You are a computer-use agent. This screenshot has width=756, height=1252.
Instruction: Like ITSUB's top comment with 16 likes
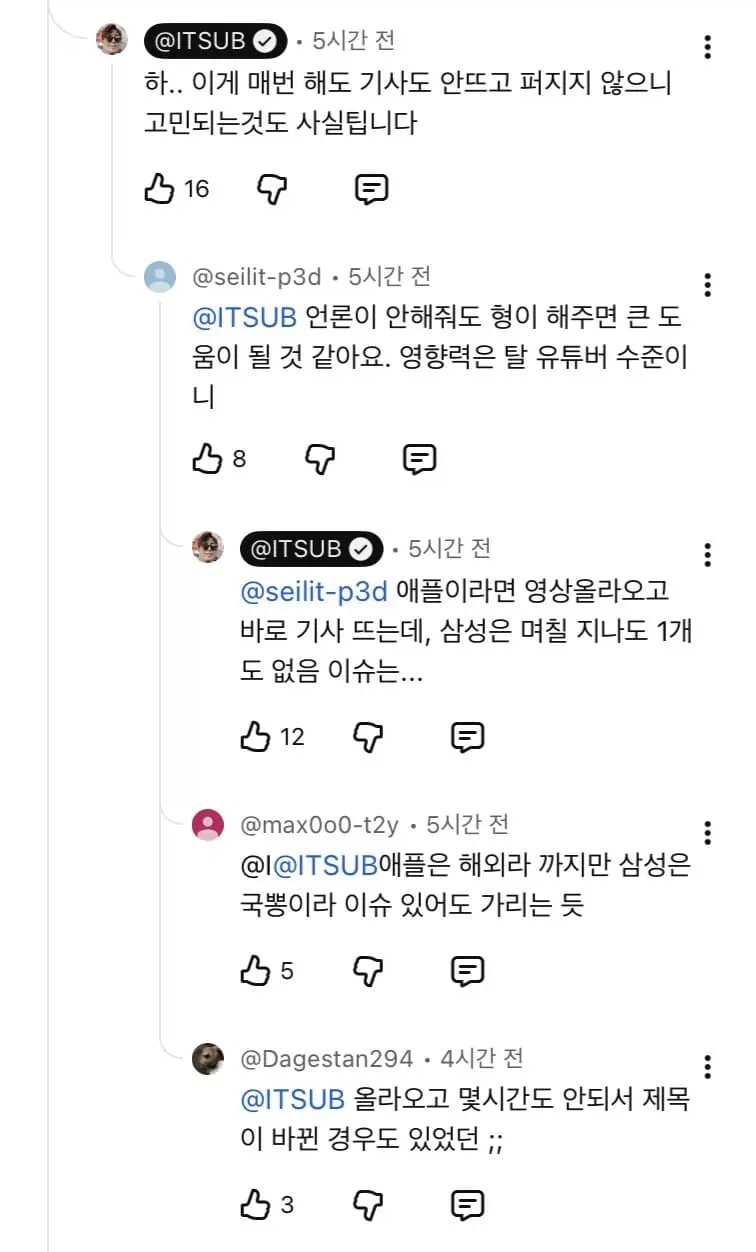click(160, 189)
